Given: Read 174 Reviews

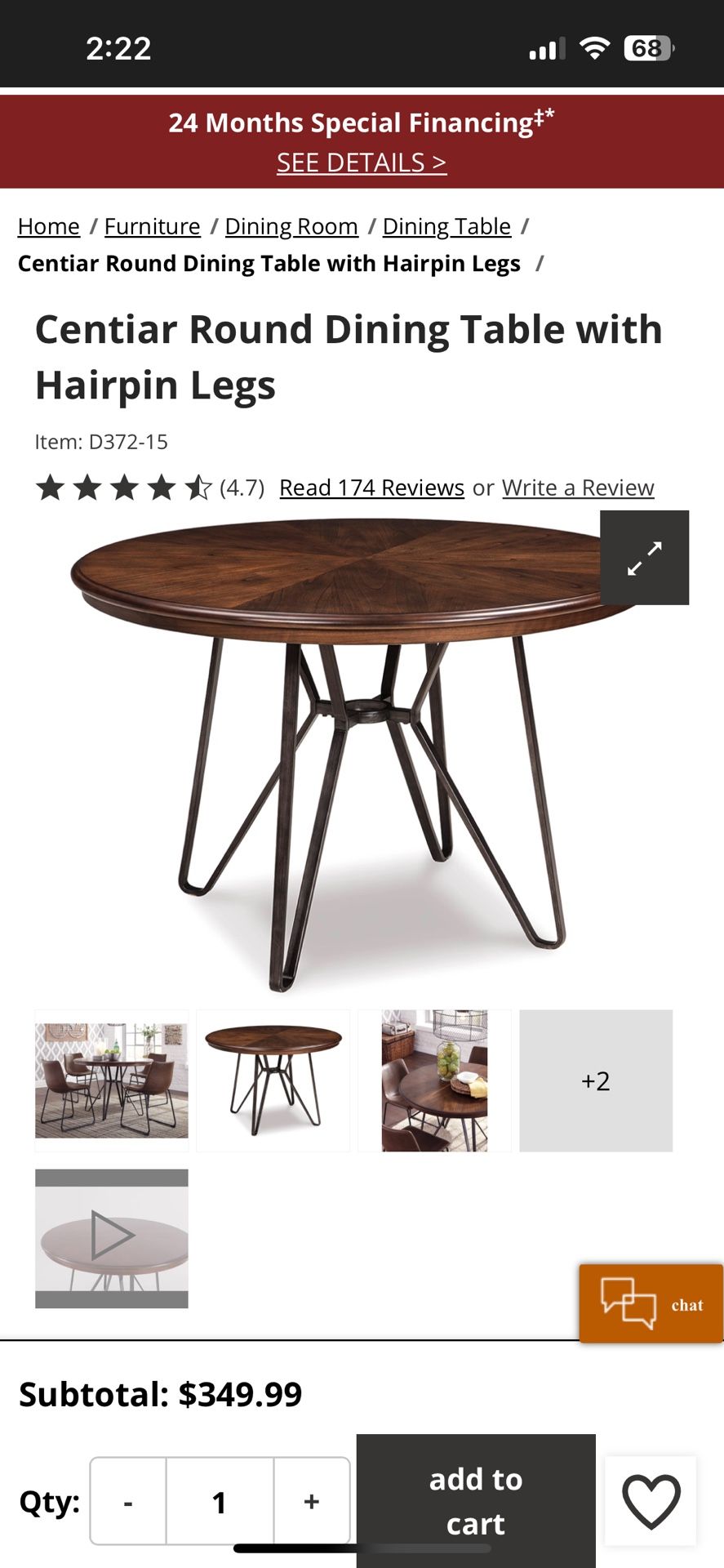Looking at the screenshot, I should (371, 488).
